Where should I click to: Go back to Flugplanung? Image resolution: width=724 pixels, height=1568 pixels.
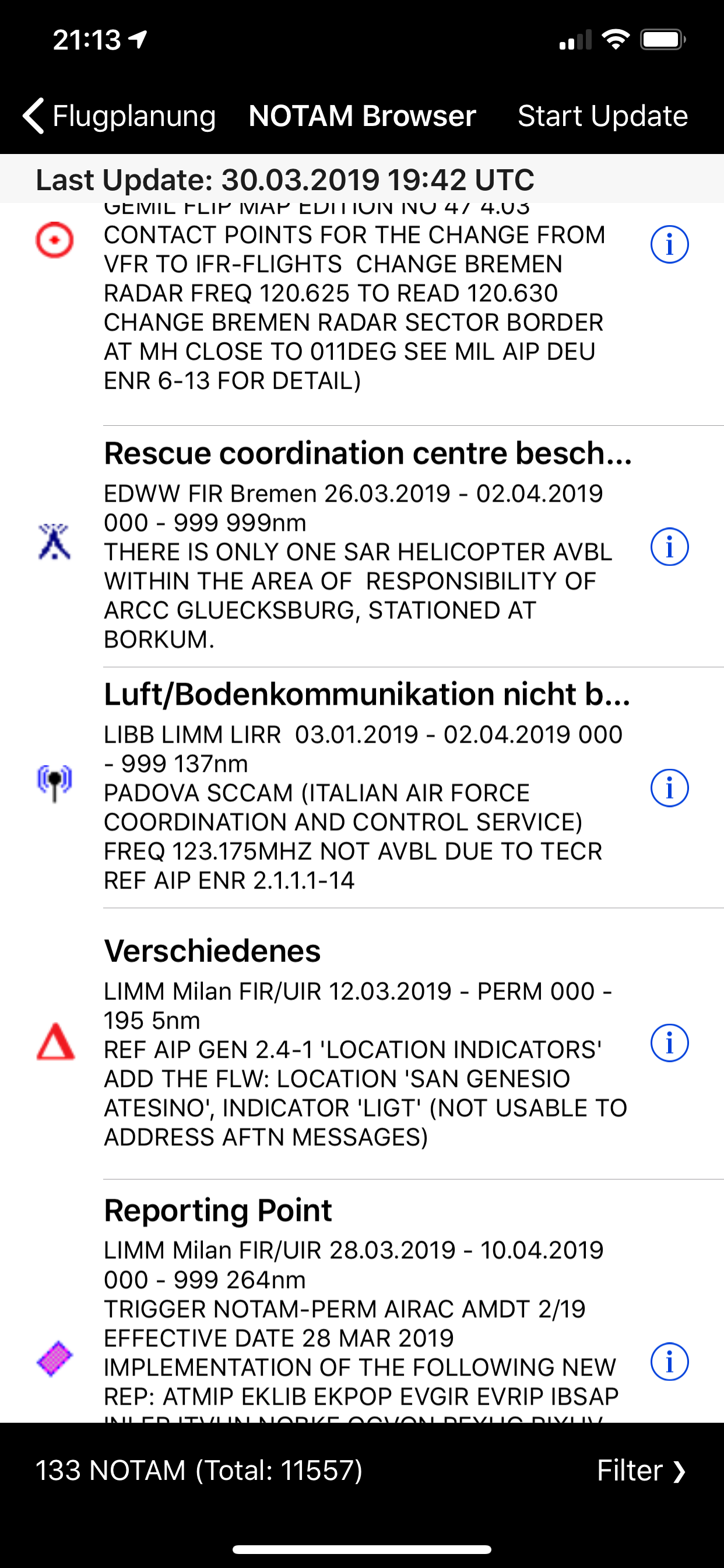120,116
